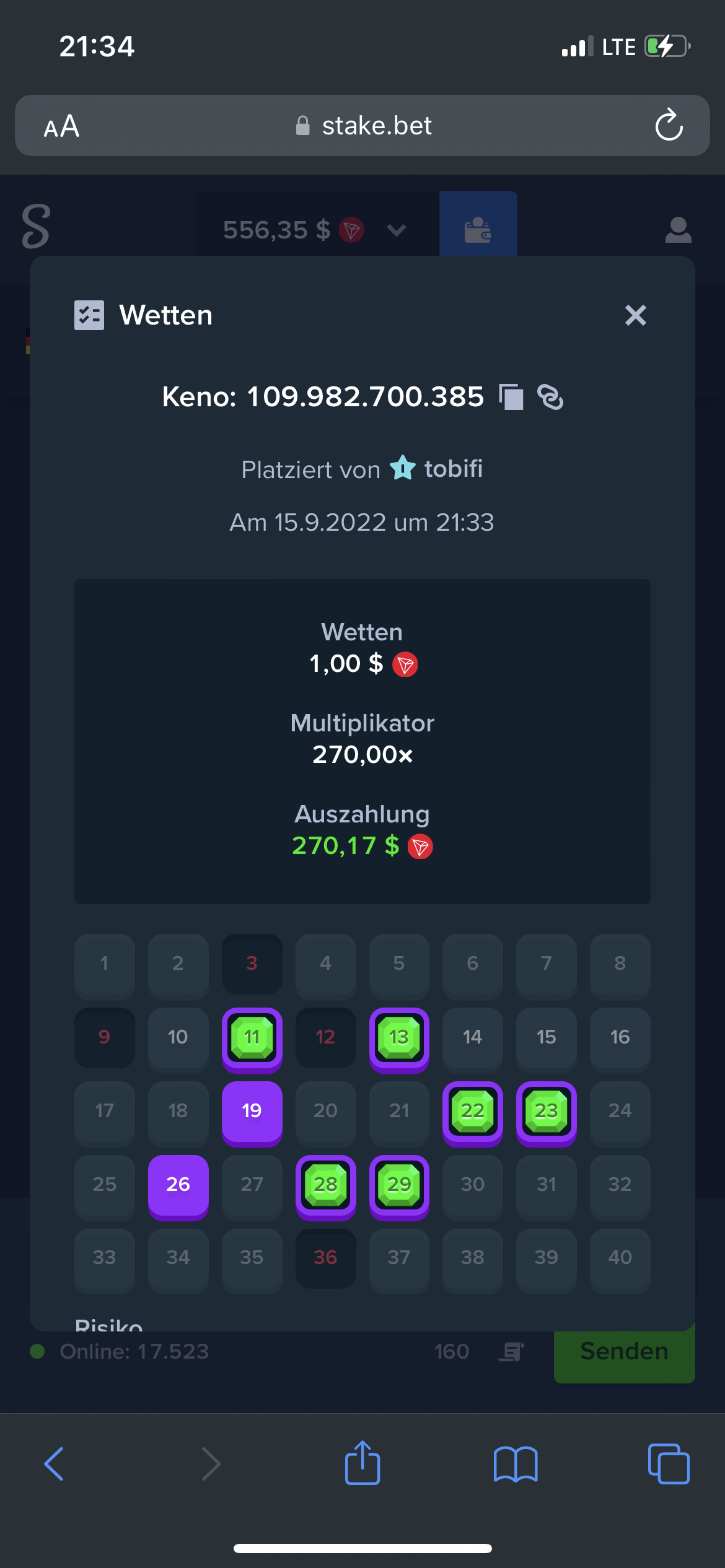This screenshot has width=725, height=1568.
Task: Tap the stake.bet address bar
Action: (362, 126)
